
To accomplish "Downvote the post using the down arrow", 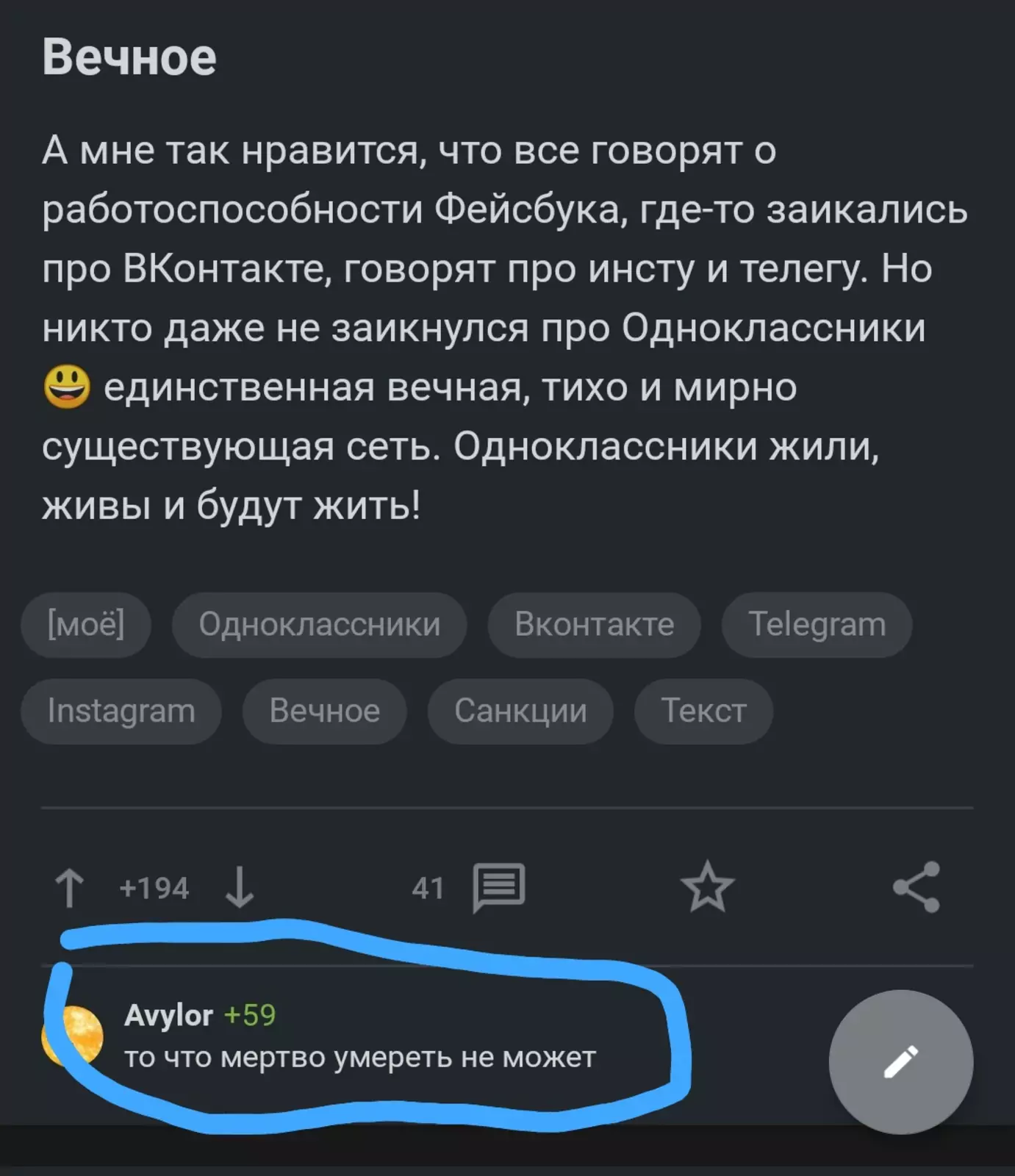I will tap(237, 890).
